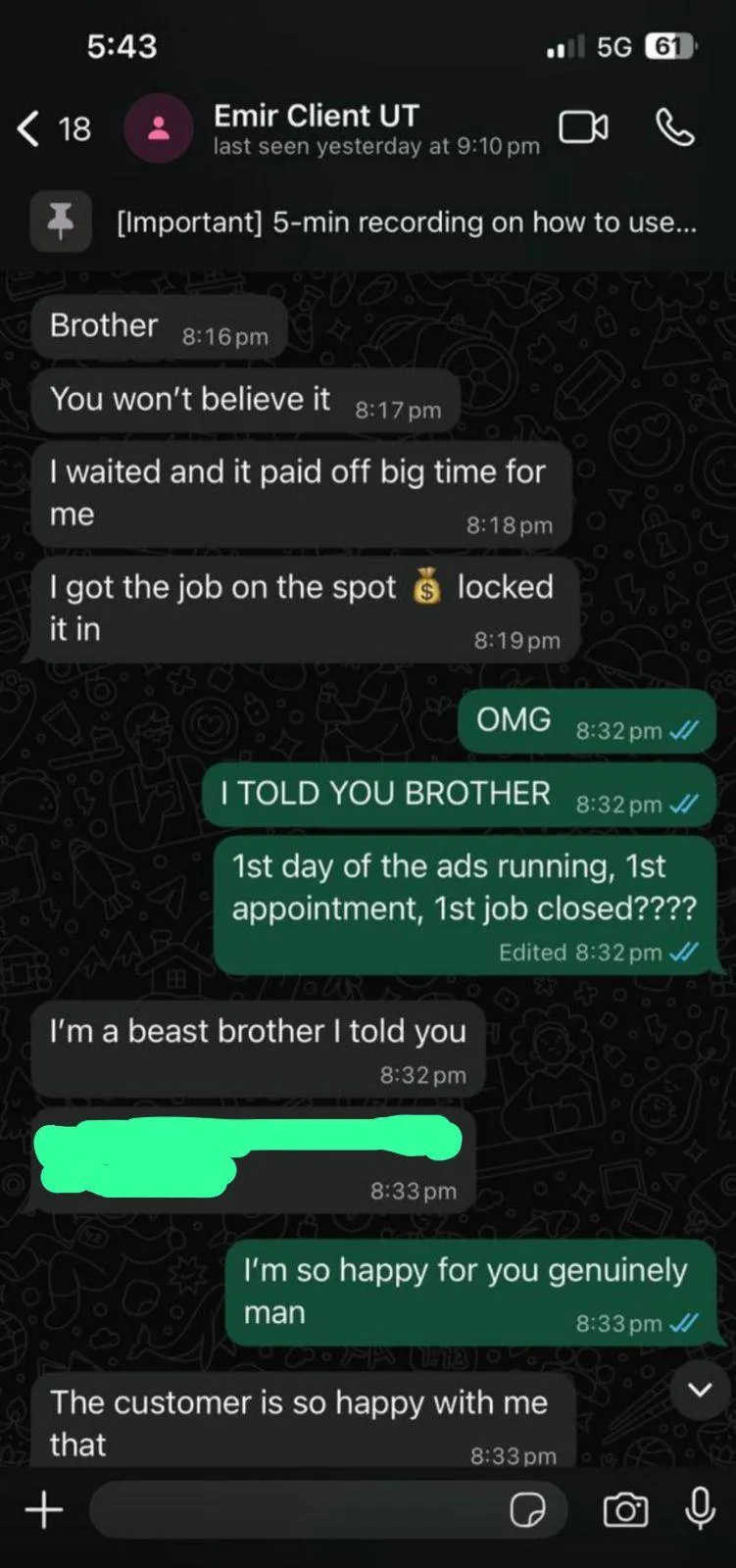Open the attachment plus menu

[44, 1509]
